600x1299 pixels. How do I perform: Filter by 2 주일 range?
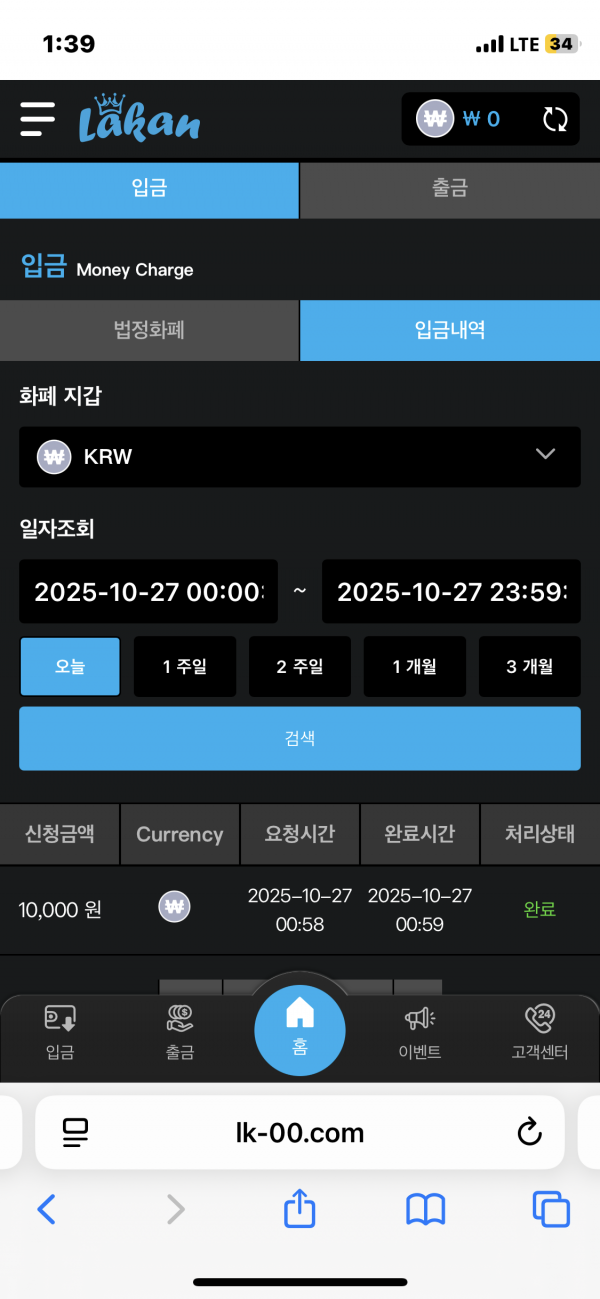[300, 666]
